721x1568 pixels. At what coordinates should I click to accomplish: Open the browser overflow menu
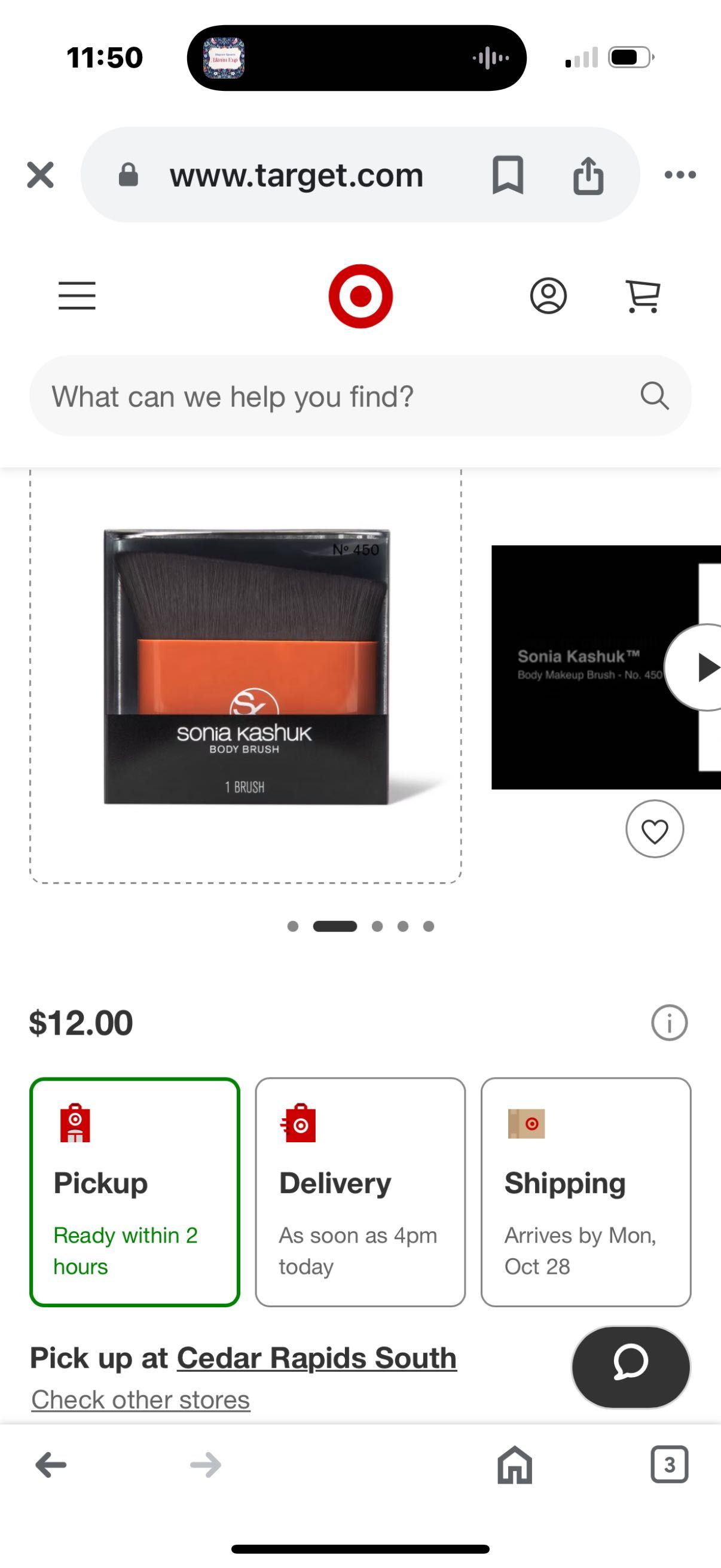coord(680,175)
